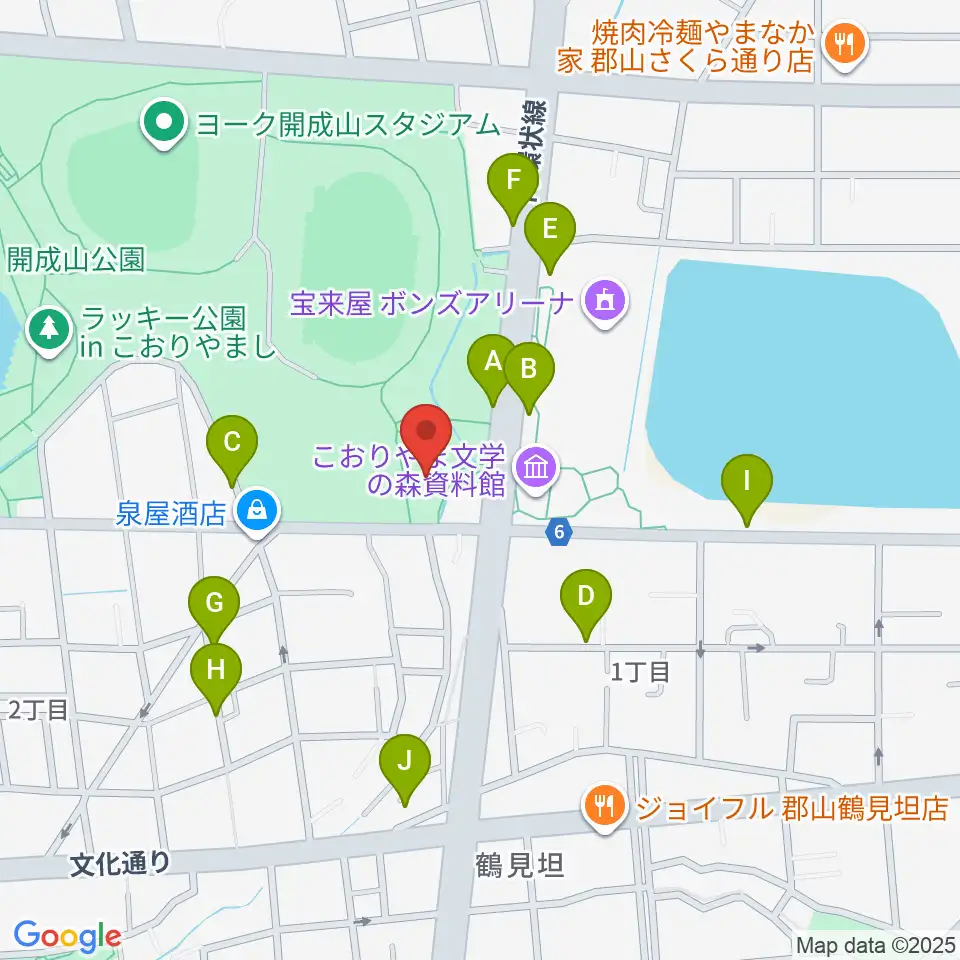Open 泉屋酒店 shop pin
Screen dimensions: 960x960
(257, 512)
